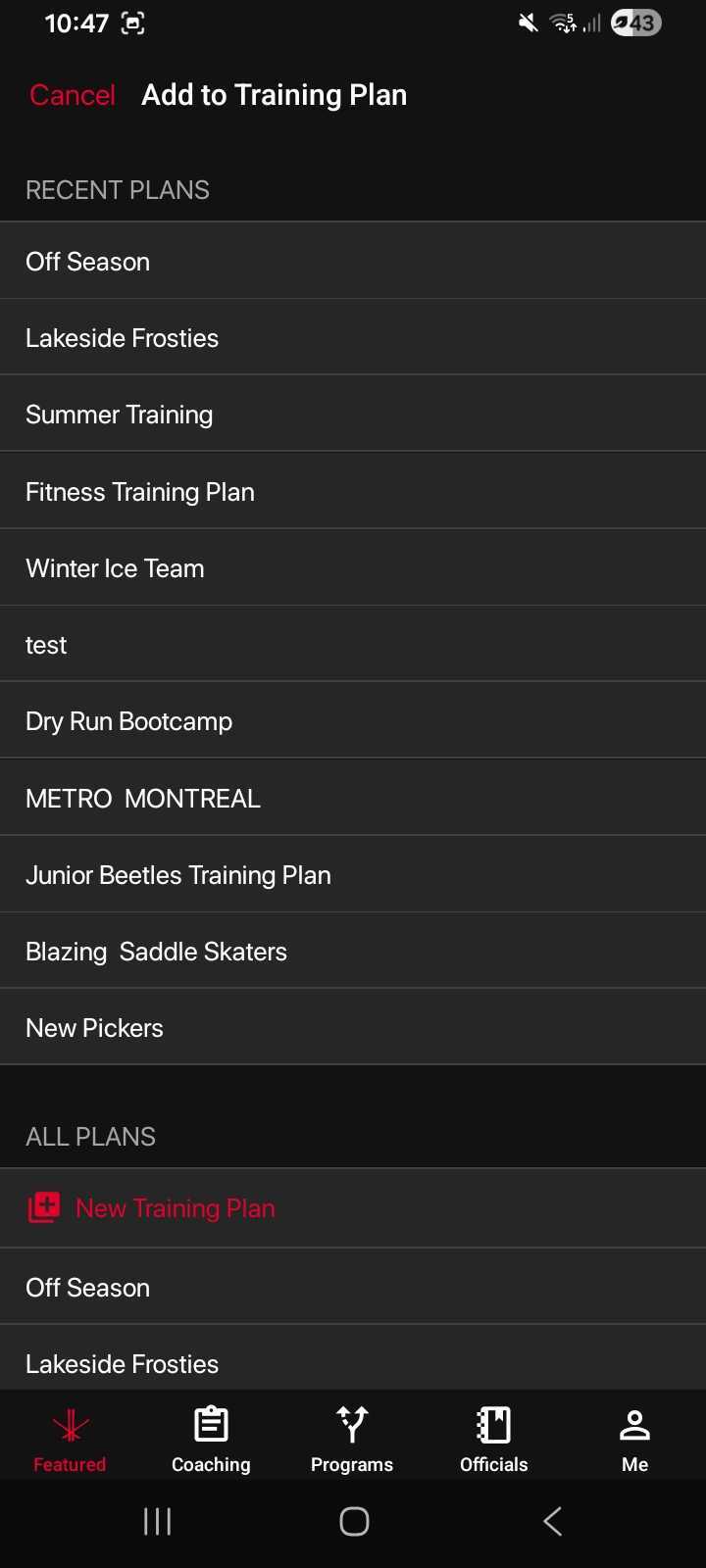Open the Me profile icon
Image resolution: width=706 pixels, height=1568 pixels.
[634, 1436]
